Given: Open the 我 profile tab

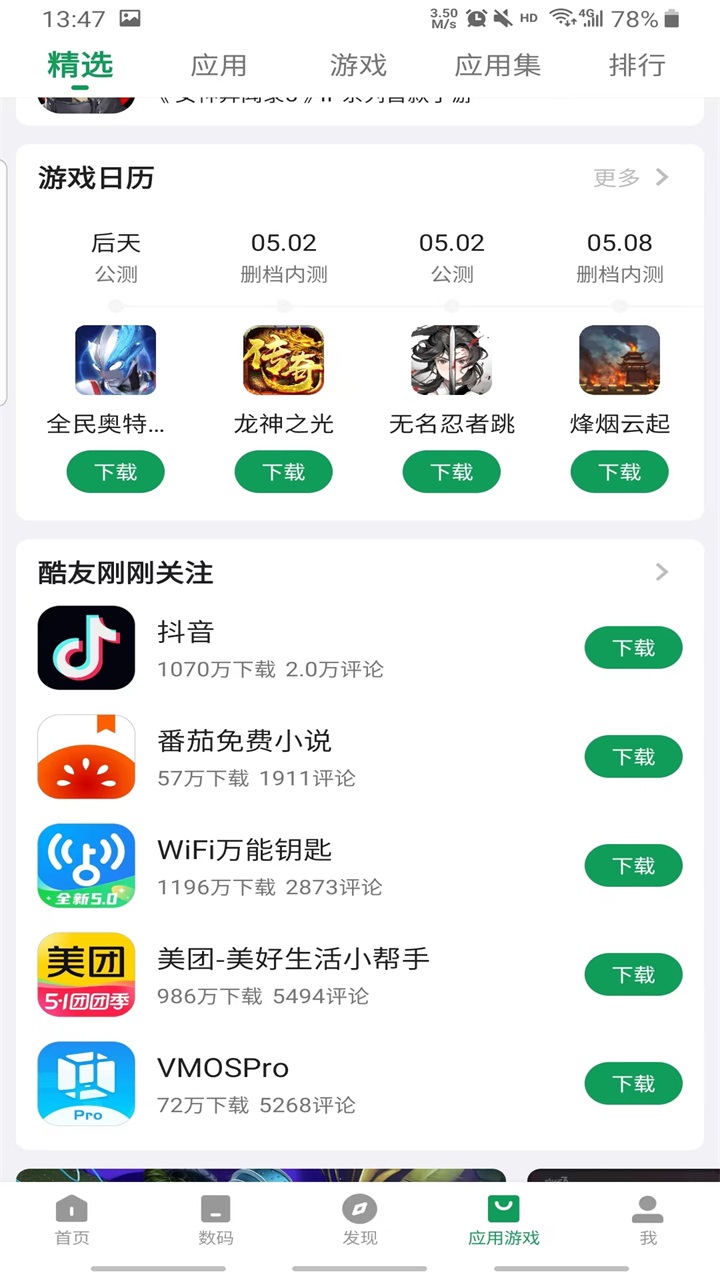Looking at the screenshot, I should (648, 1220).
